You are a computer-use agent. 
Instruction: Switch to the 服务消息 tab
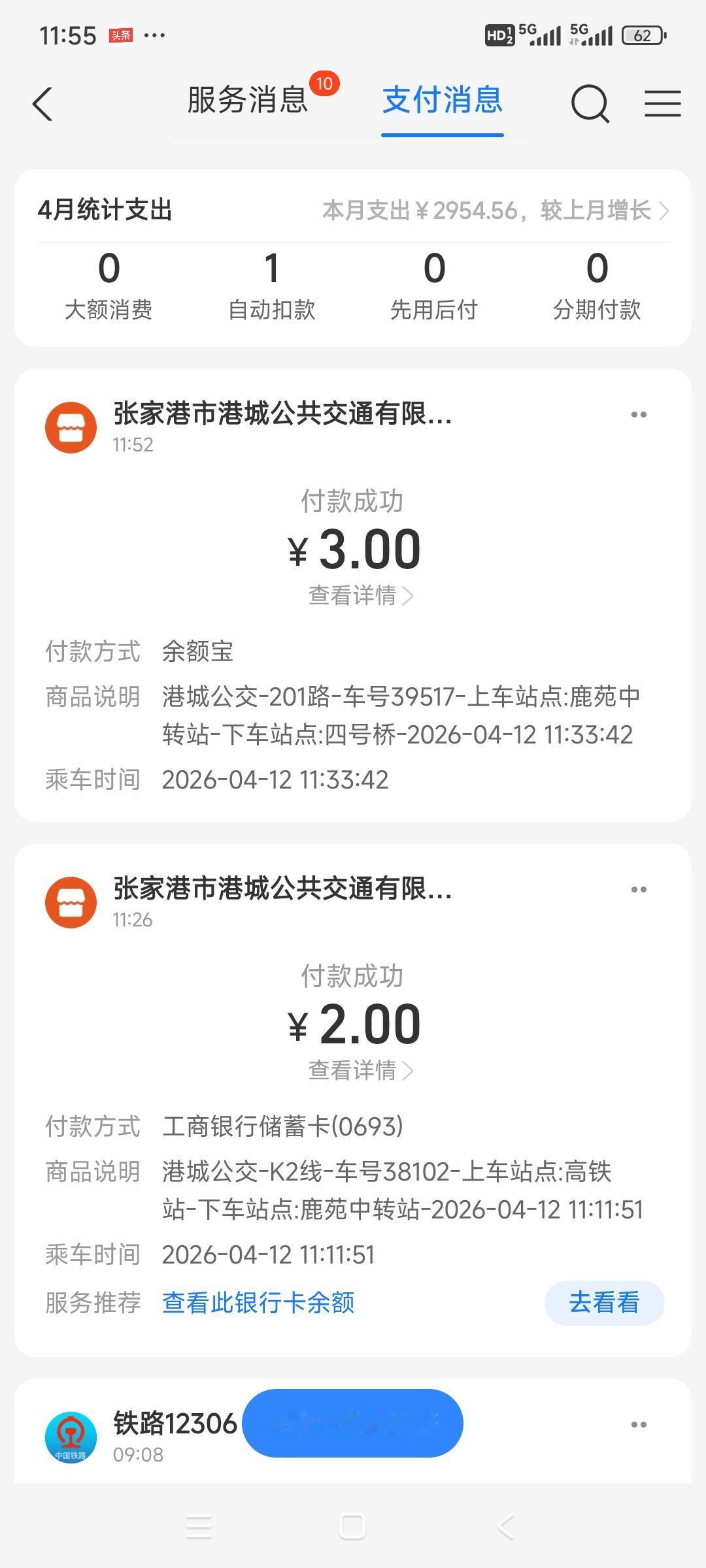tap(247, 101)
